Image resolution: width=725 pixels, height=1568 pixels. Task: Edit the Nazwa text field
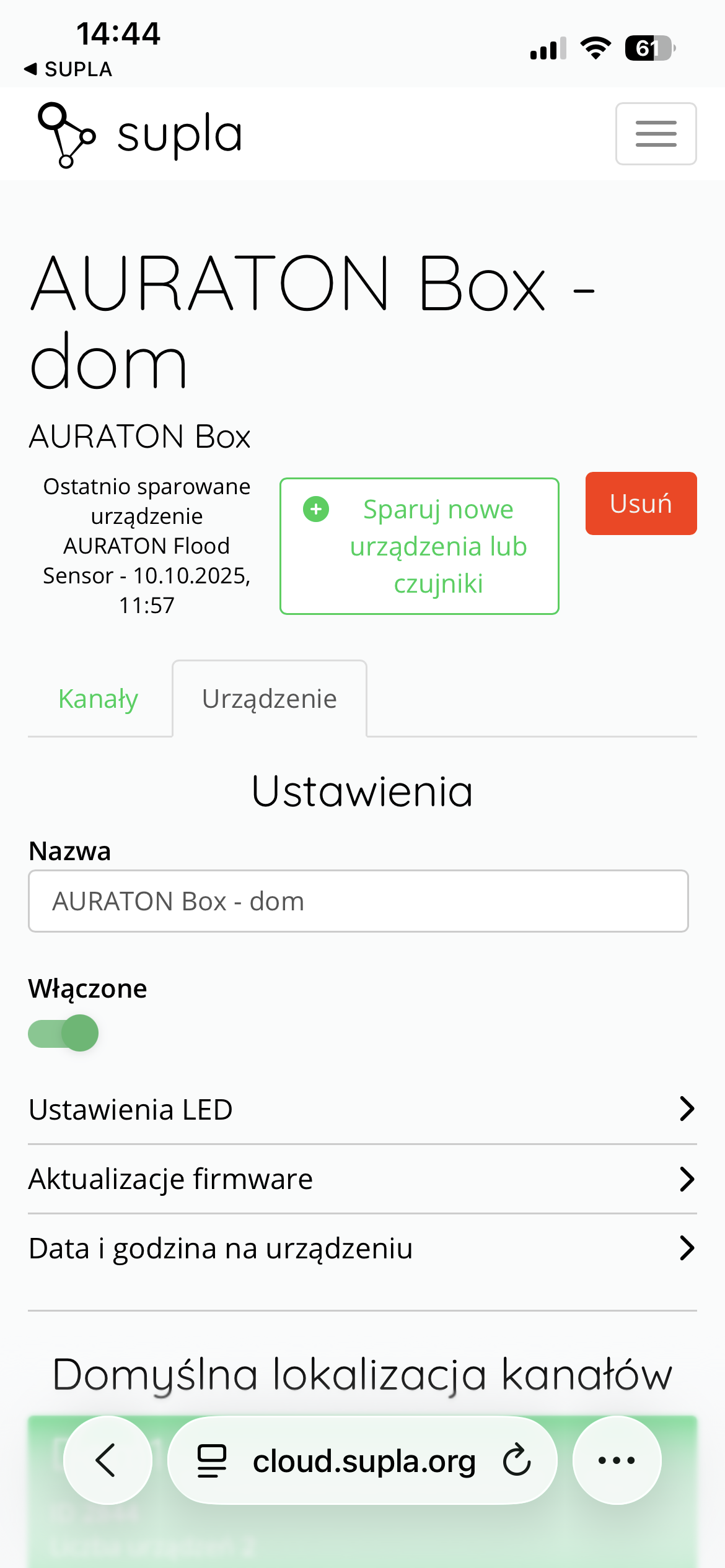click(x=358, y=901)
